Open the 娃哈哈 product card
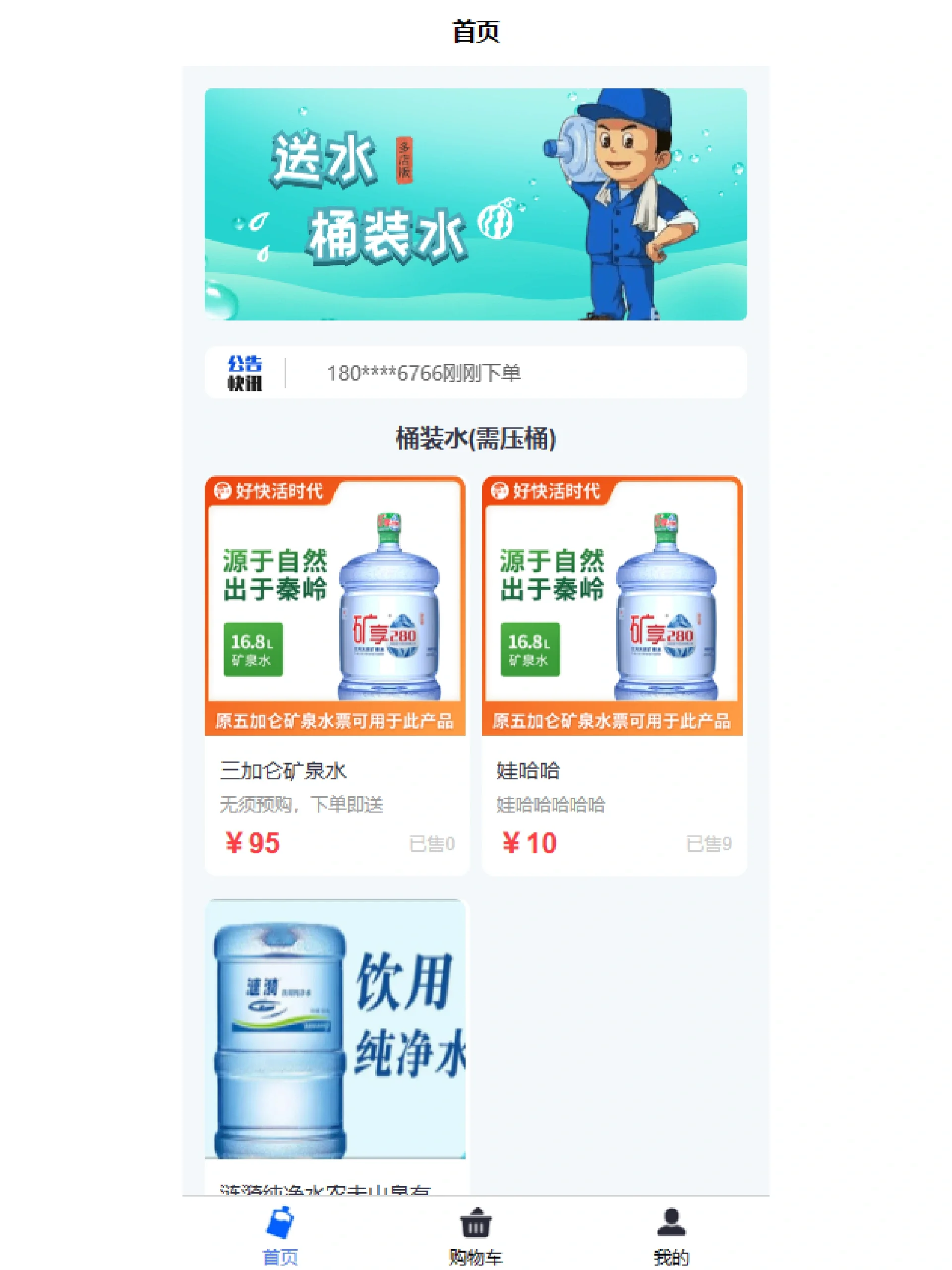Image resolution: width=952 pixels, height=1270 pixels. pyautogui.click(x=613, y=675)
